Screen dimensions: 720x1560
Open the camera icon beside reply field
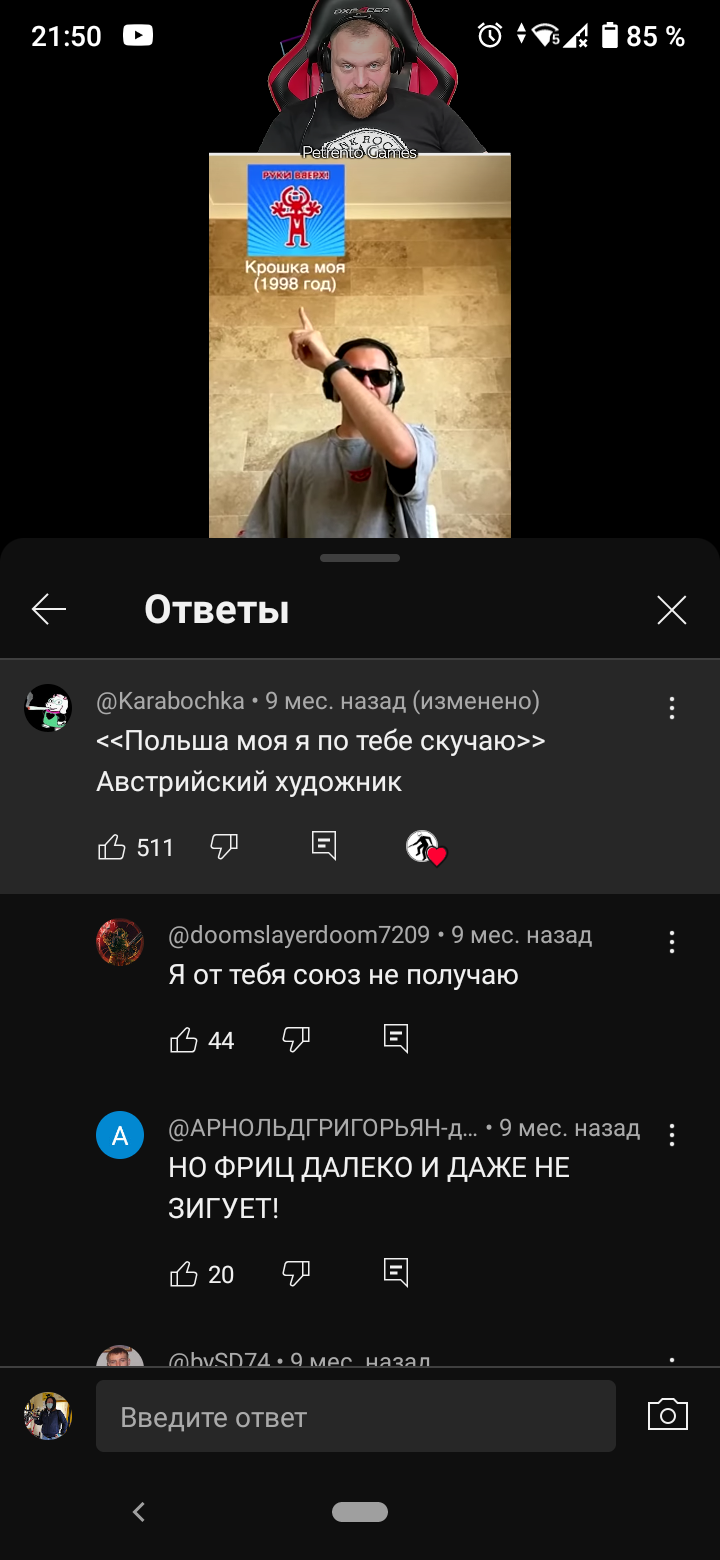(x=668, y=1415)
